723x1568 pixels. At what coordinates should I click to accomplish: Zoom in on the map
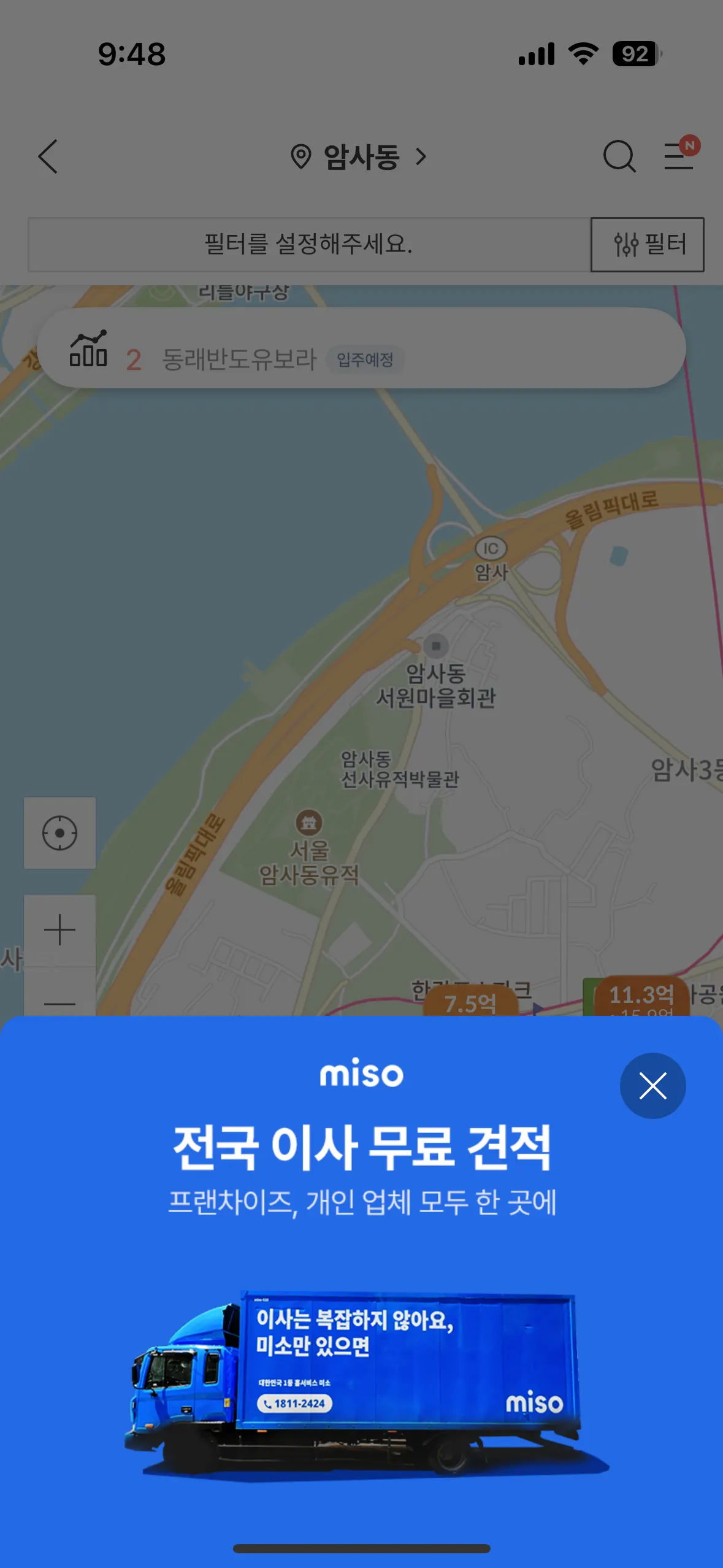(59, 930)
